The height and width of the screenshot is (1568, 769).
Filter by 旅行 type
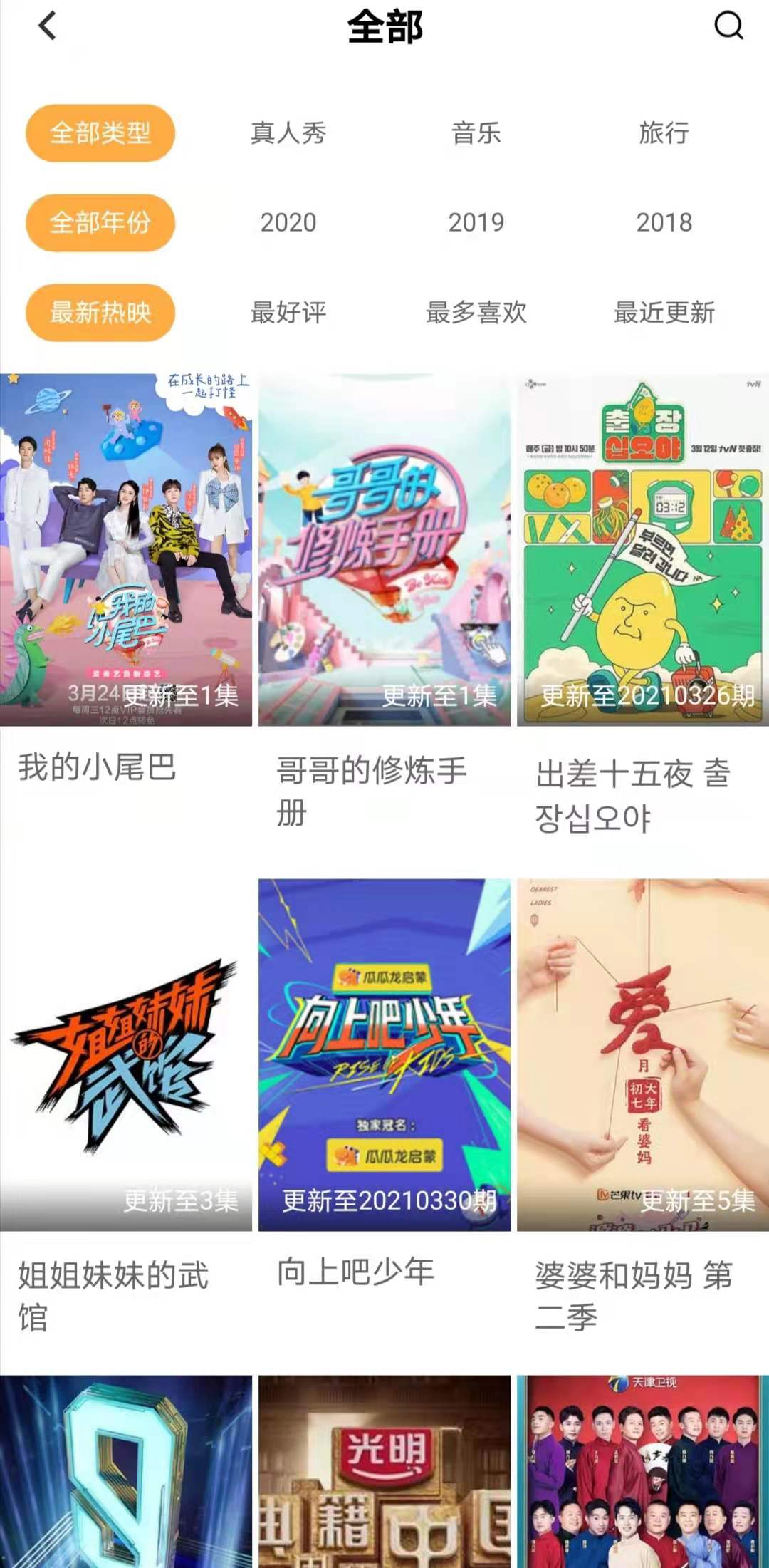click(x=664, y=133)
